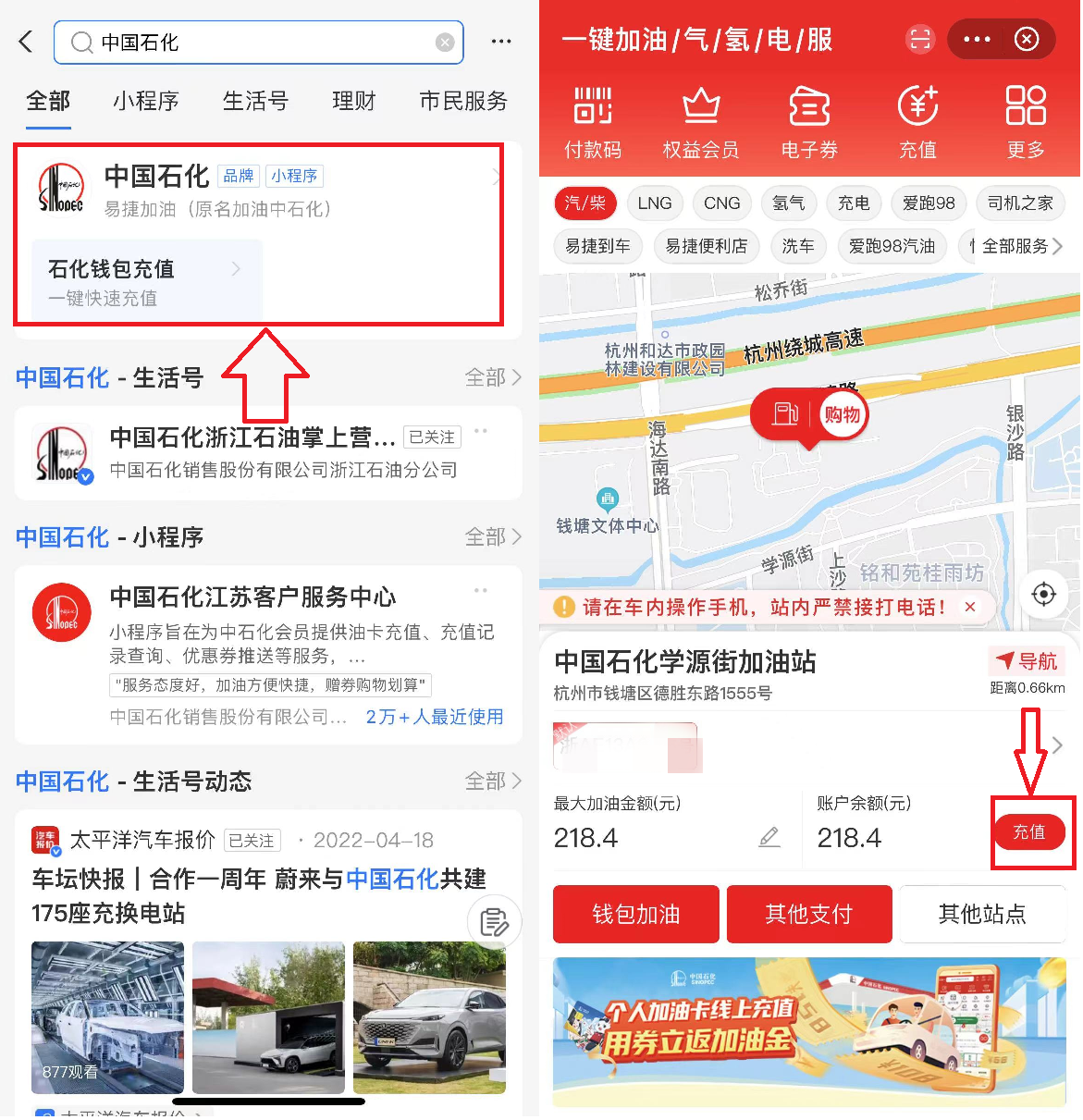Screen dimensions: 1083x1120
Task: Start 导航 to 学源街加油站
Action: click(1028, 660)
